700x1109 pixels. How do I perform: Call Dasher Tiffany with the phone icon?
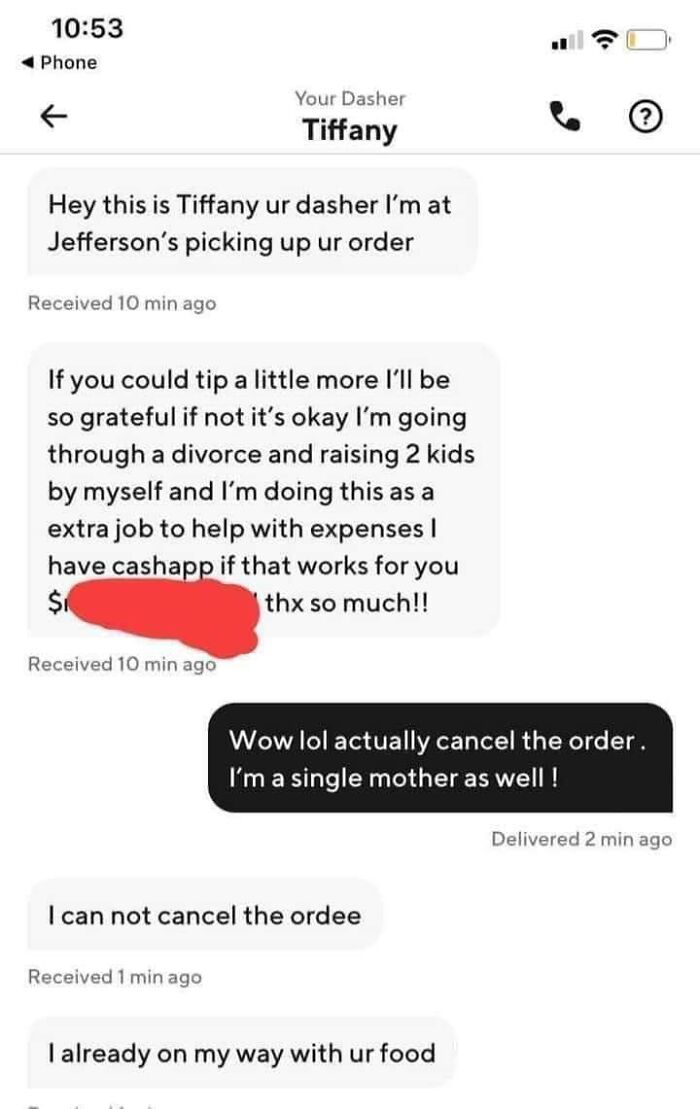566,117
